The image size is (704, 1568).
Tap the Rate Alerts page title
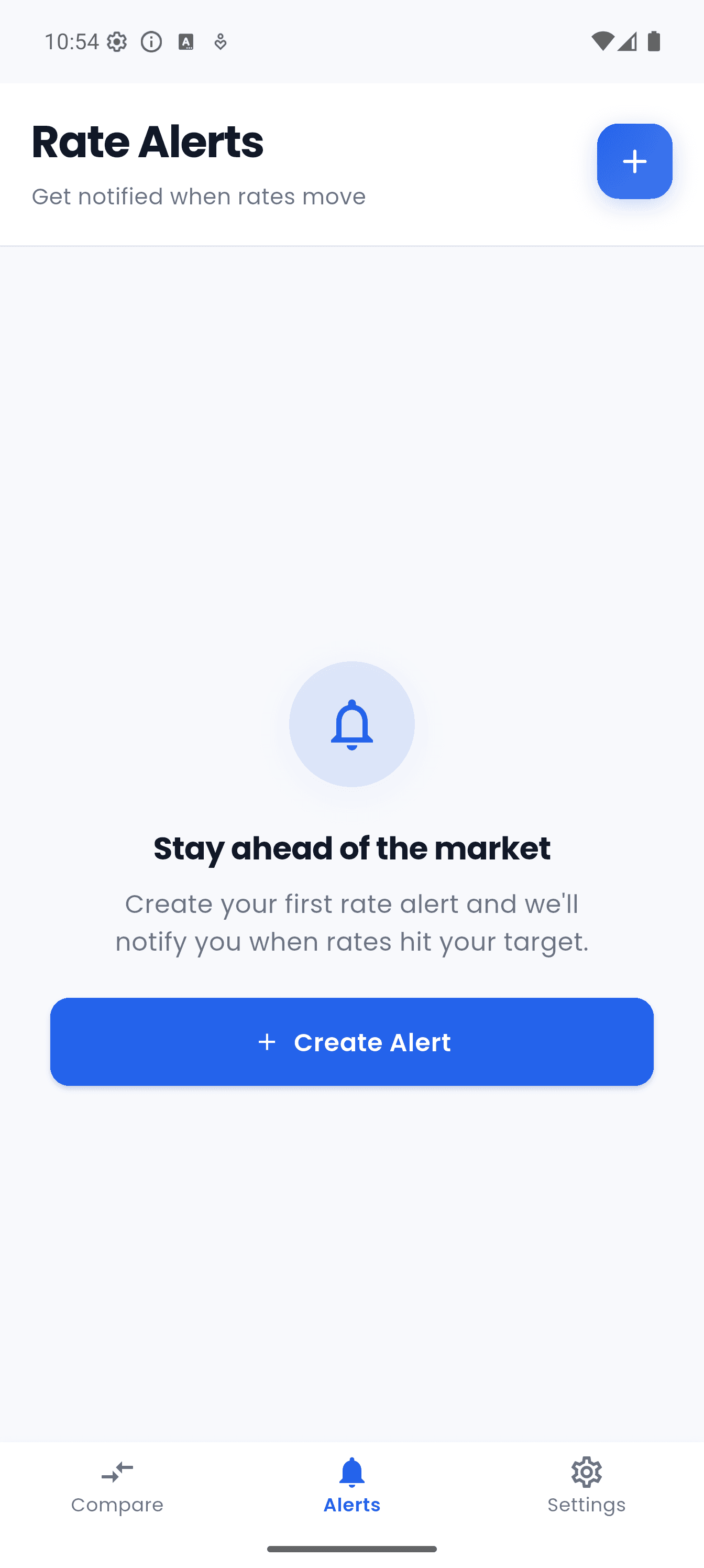[x=147, y=141]
